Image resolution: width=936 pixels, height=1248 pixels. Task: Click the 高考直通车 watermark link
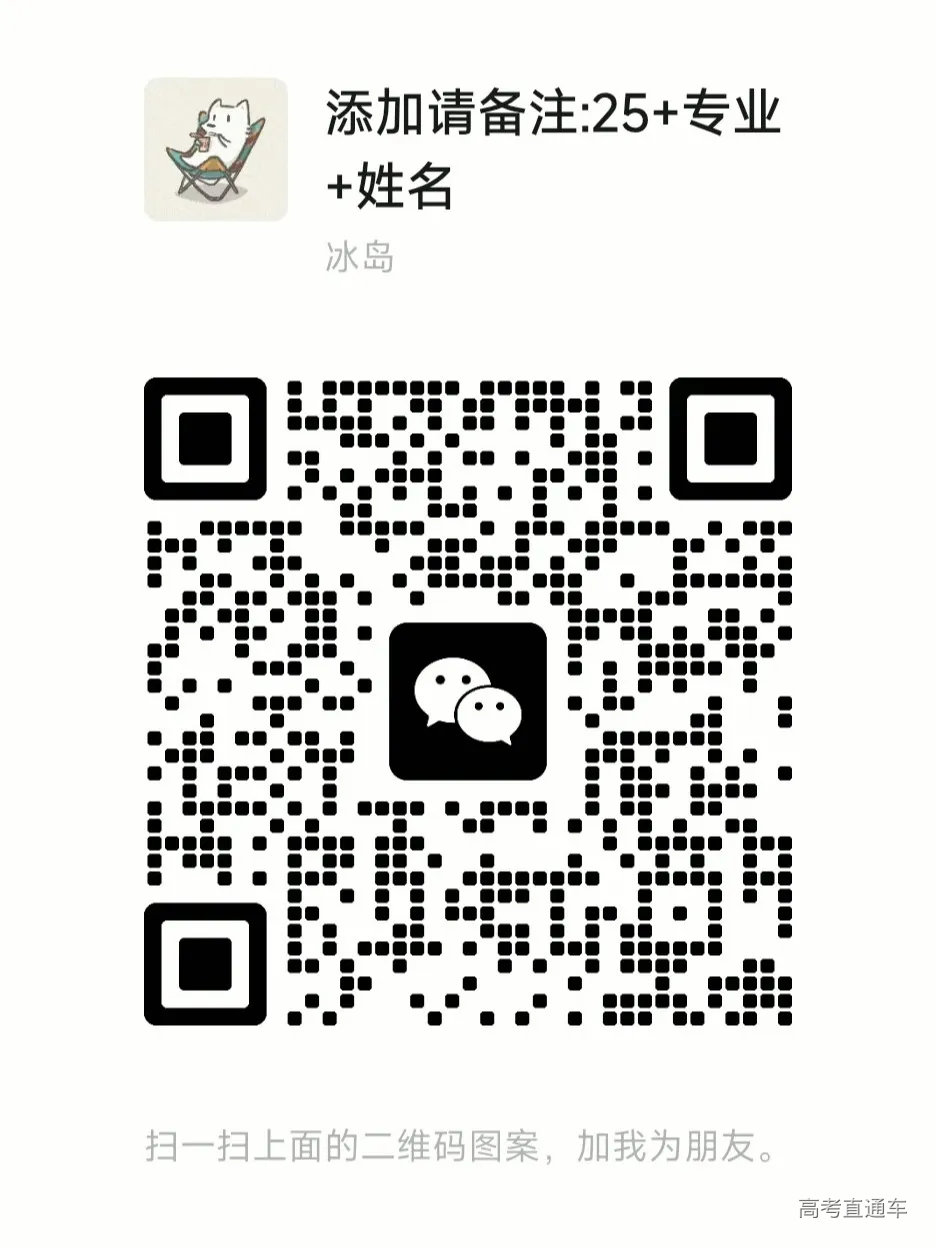[x=853, y=1208]
